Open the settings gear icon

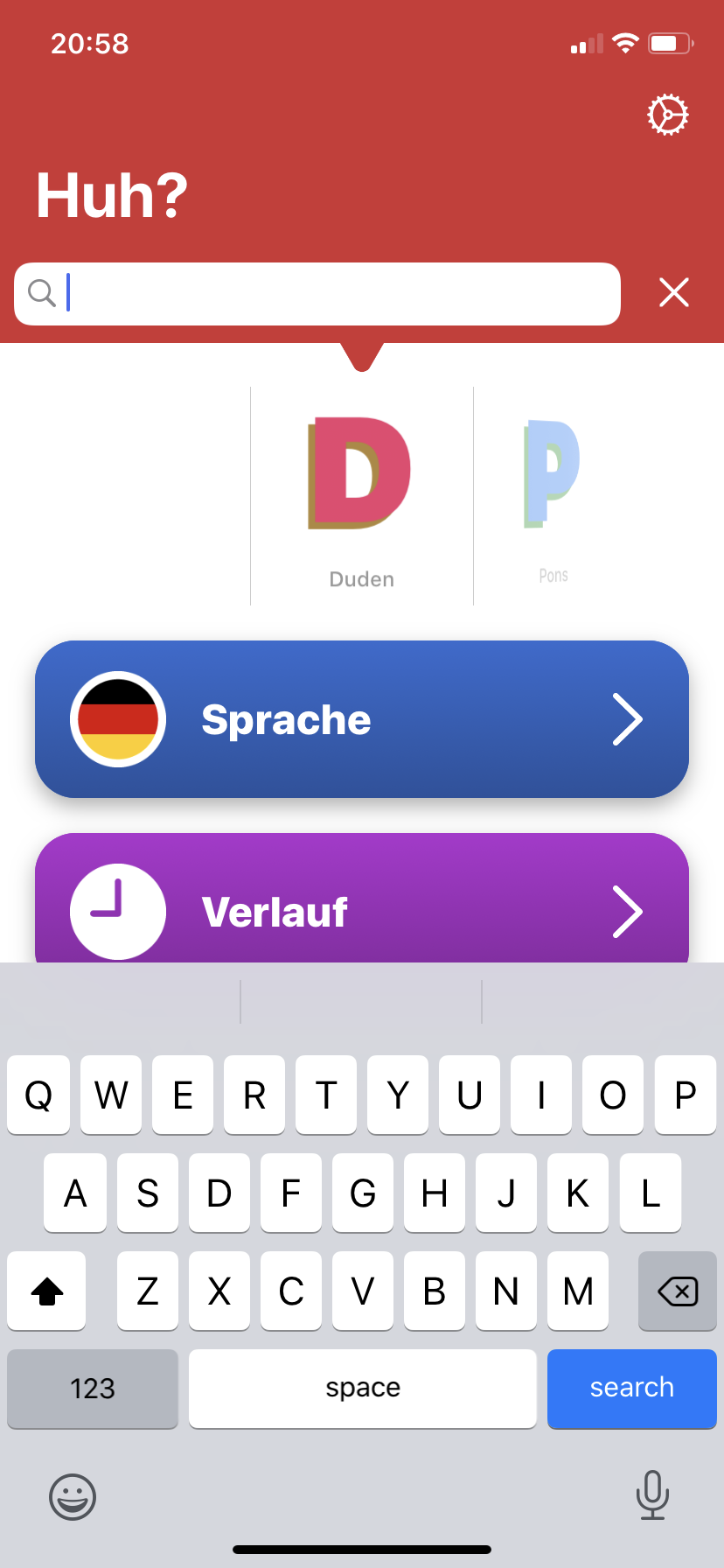coord(667,114)
